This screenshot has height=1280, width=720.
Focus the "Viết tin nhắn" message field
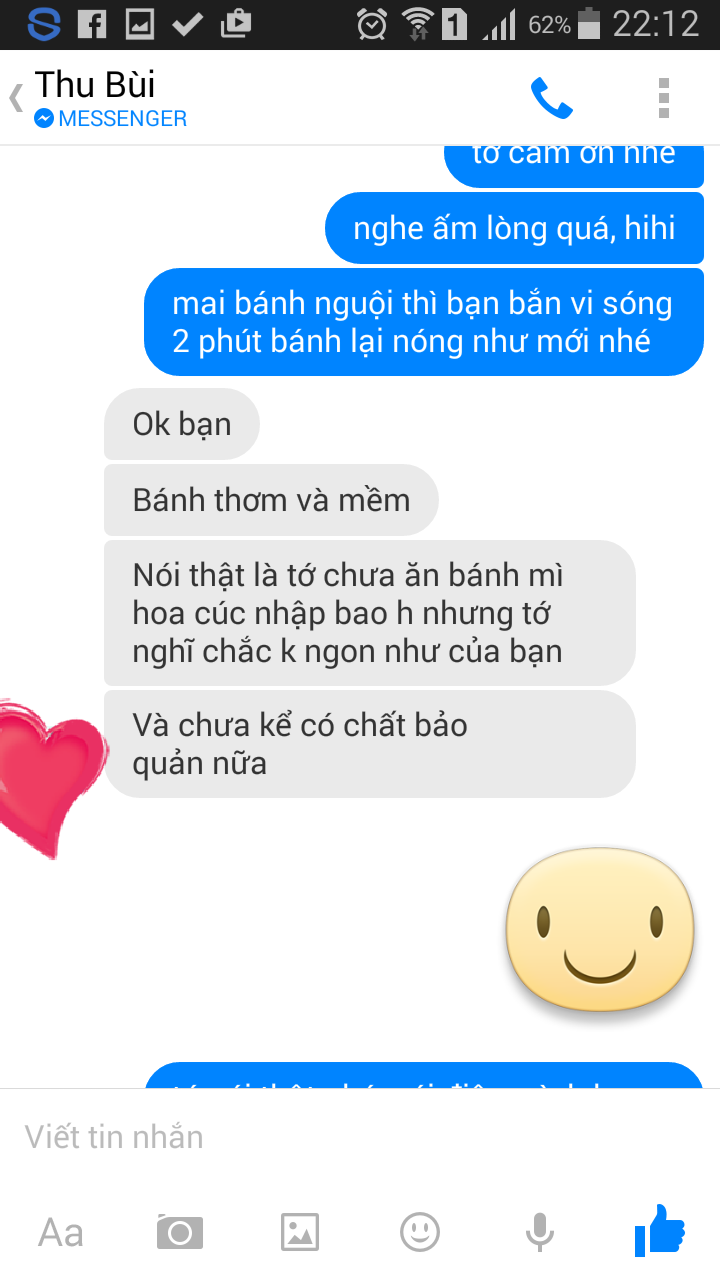(300, 1137)
